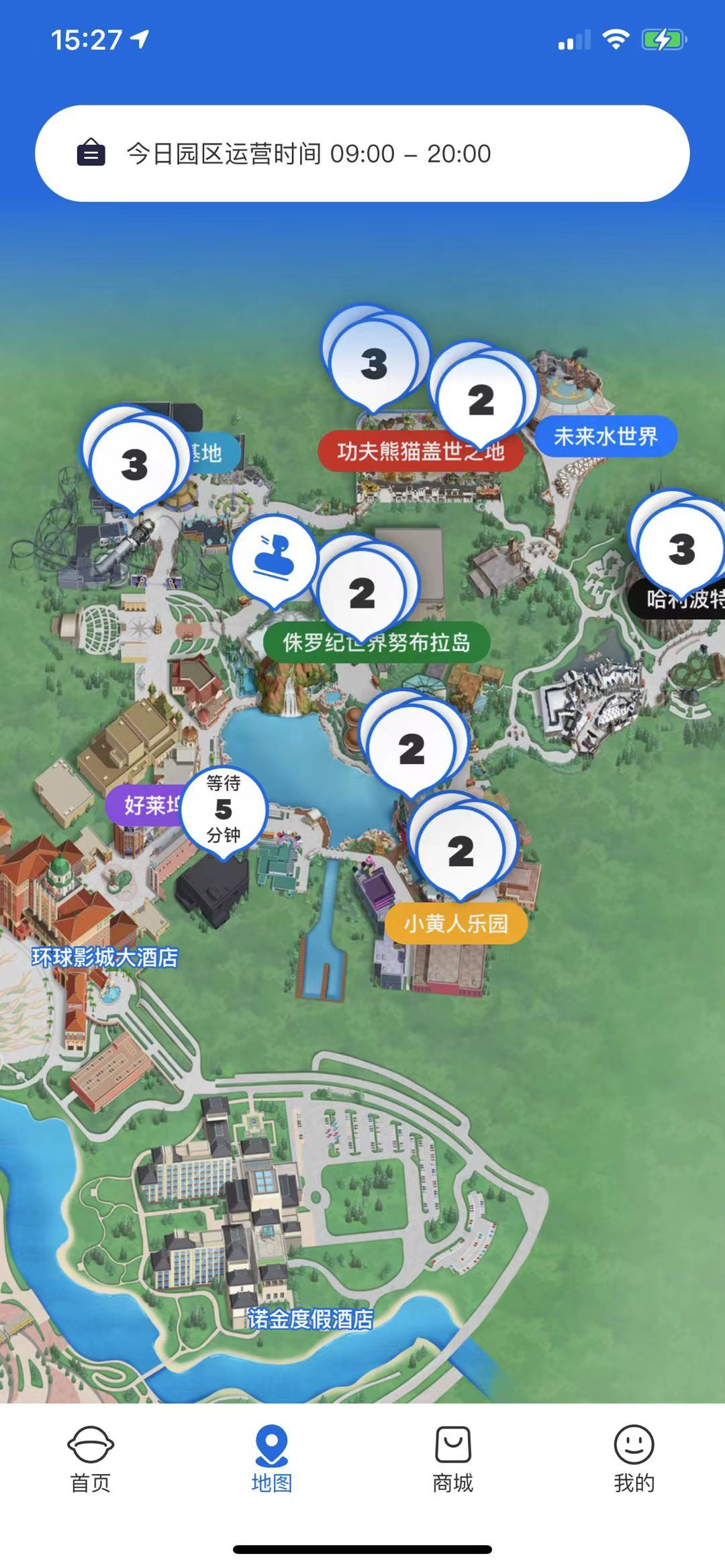The height and width of the screenshot is (1568, 725).
Task: Tap the blue stamp icon map marker
Action: click(x=273, y=558)
